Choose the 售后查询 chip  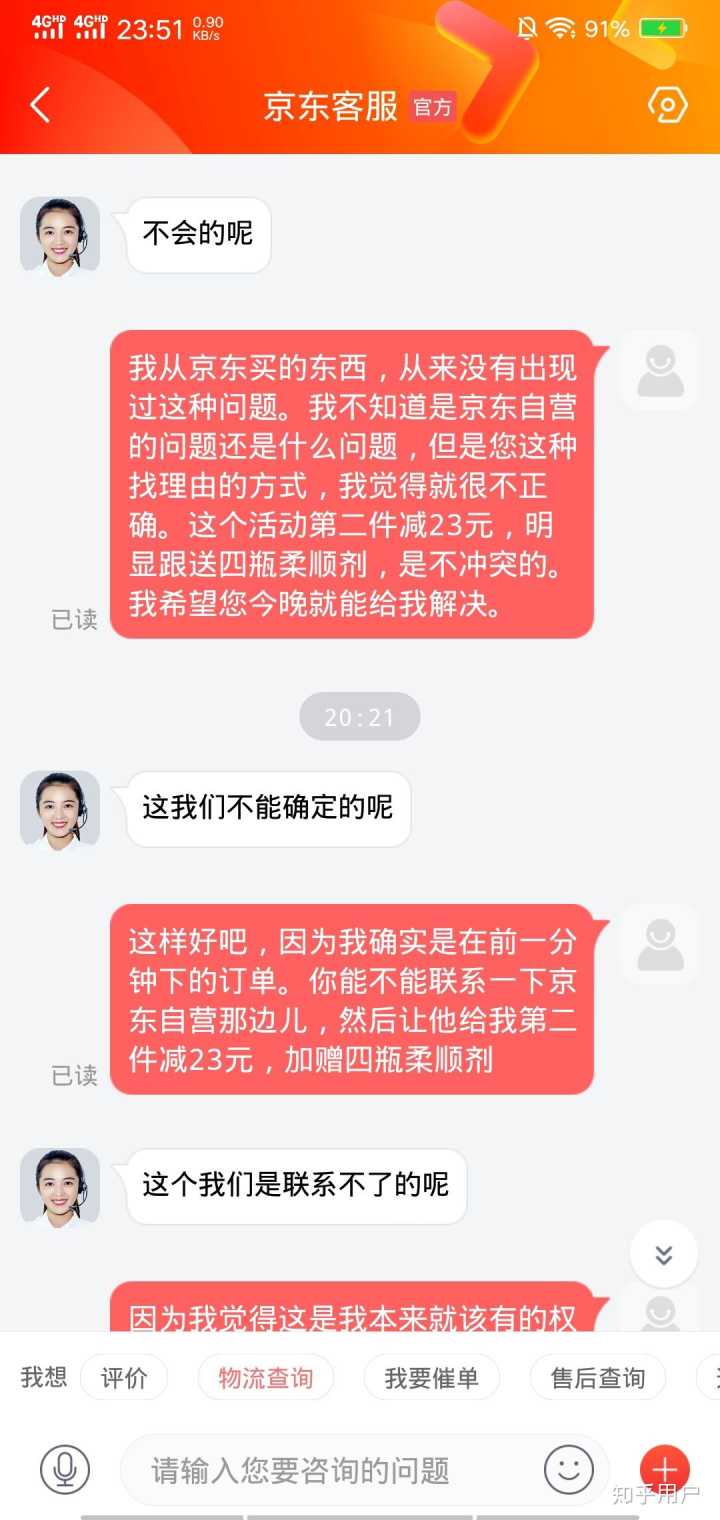point(598,1378)
